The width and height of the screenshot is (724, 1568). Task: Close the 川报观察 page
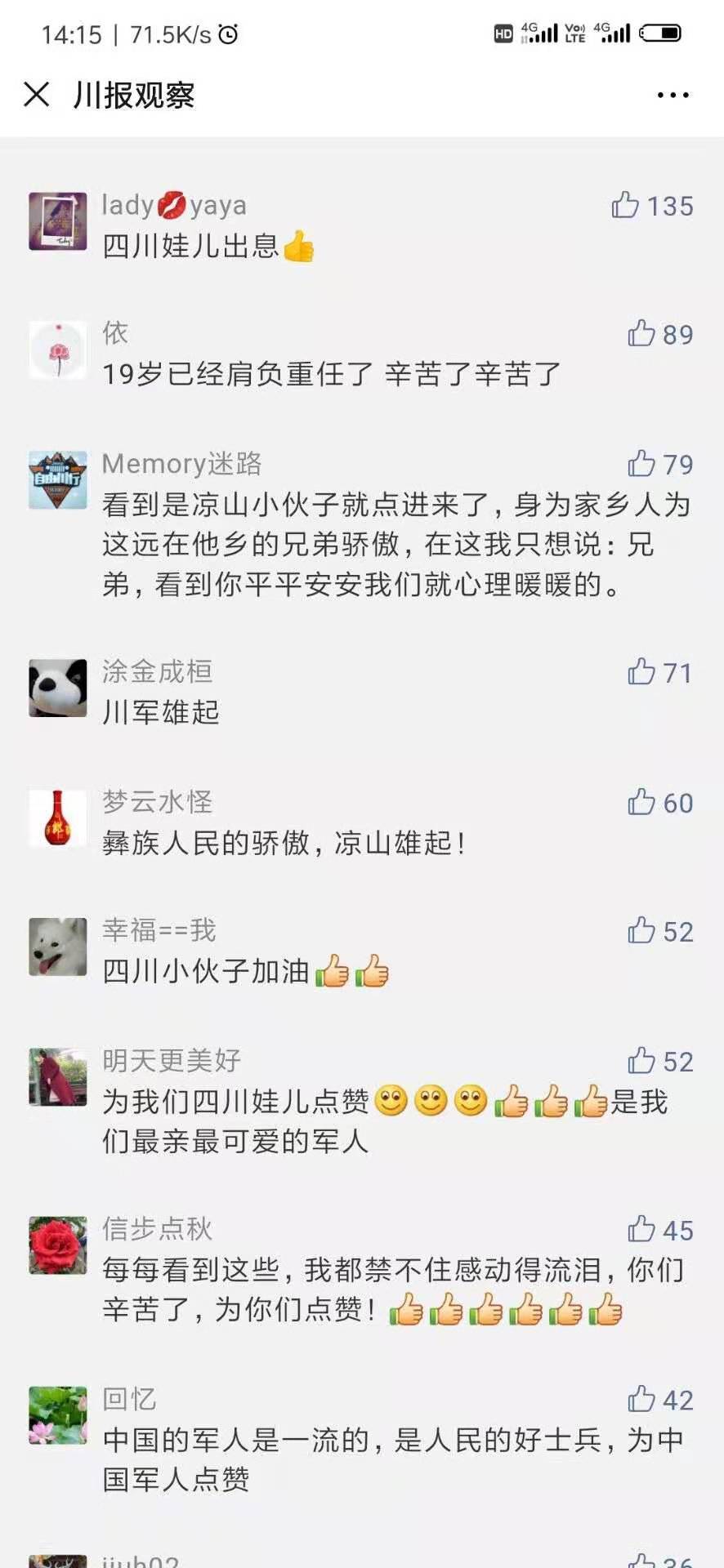(x=37, y=95)
